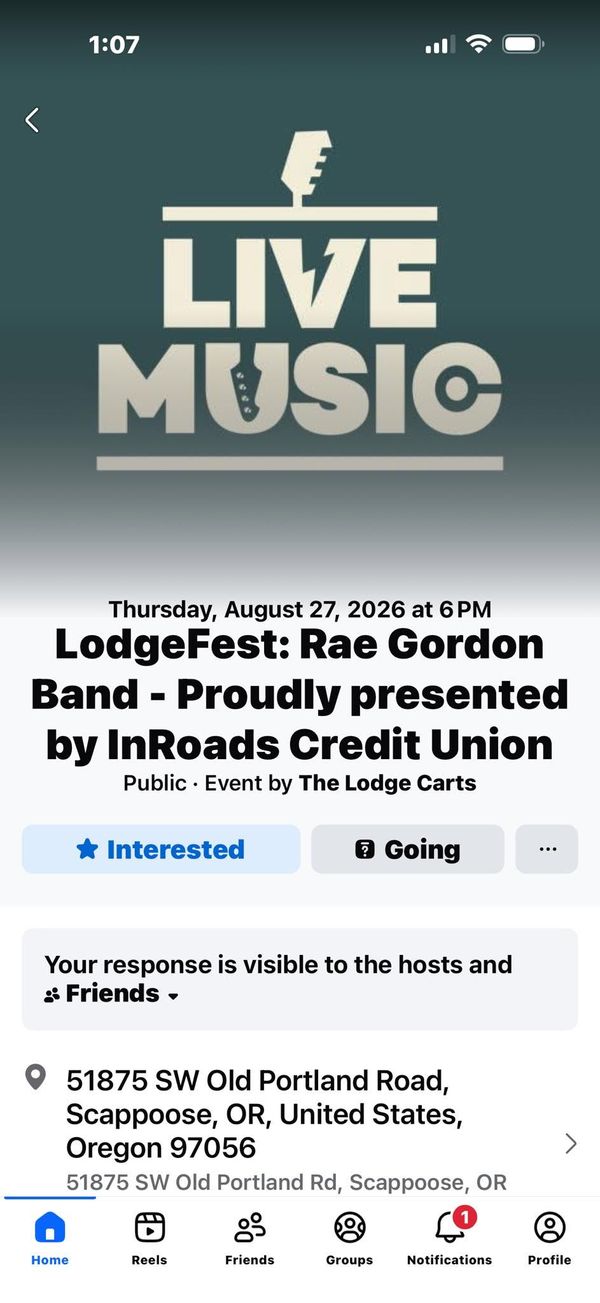
Task: Open the Profile tab
Action: 550,1238
